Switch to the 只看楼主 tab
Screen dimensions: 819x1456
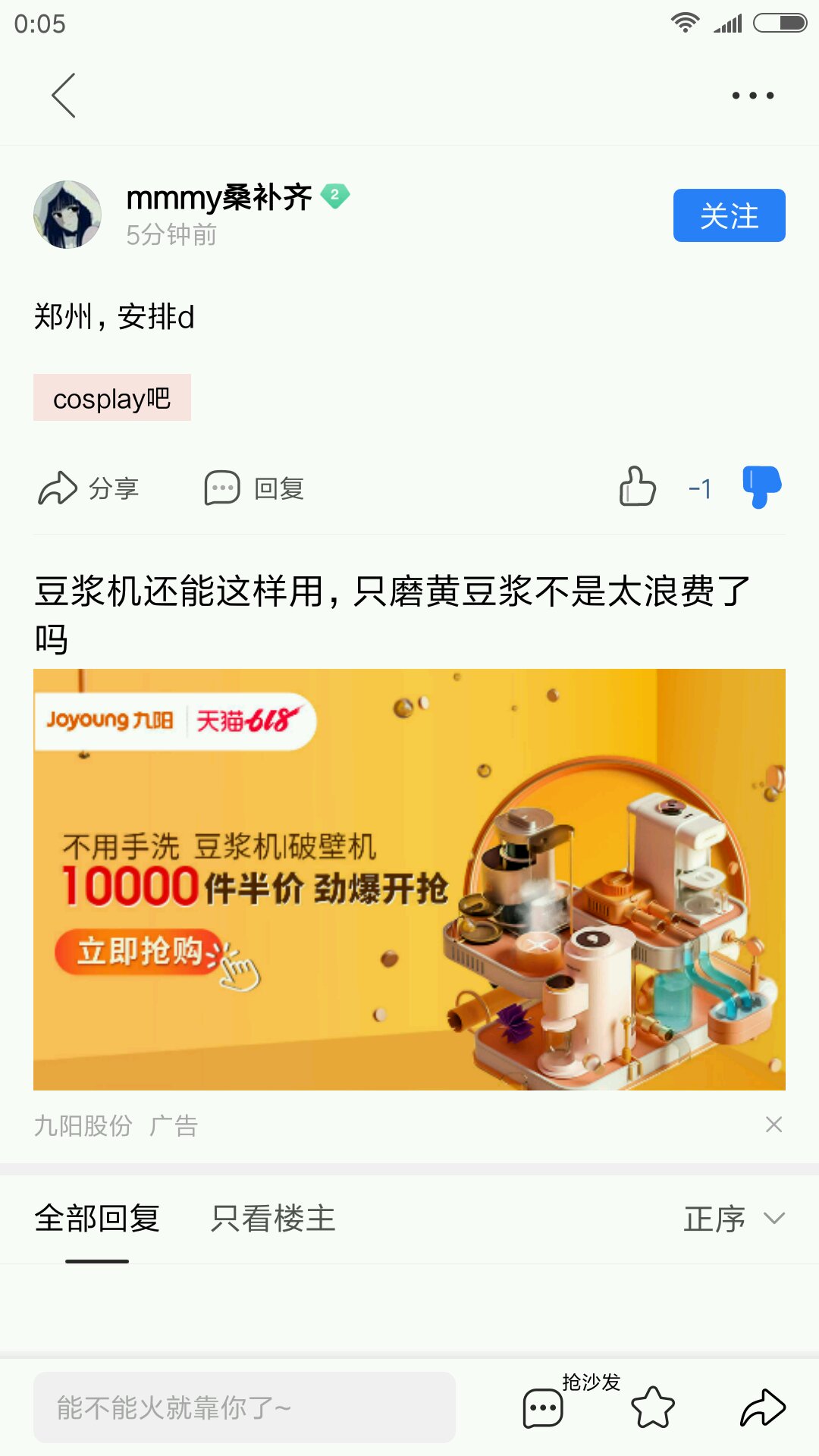coord(273,1219)
